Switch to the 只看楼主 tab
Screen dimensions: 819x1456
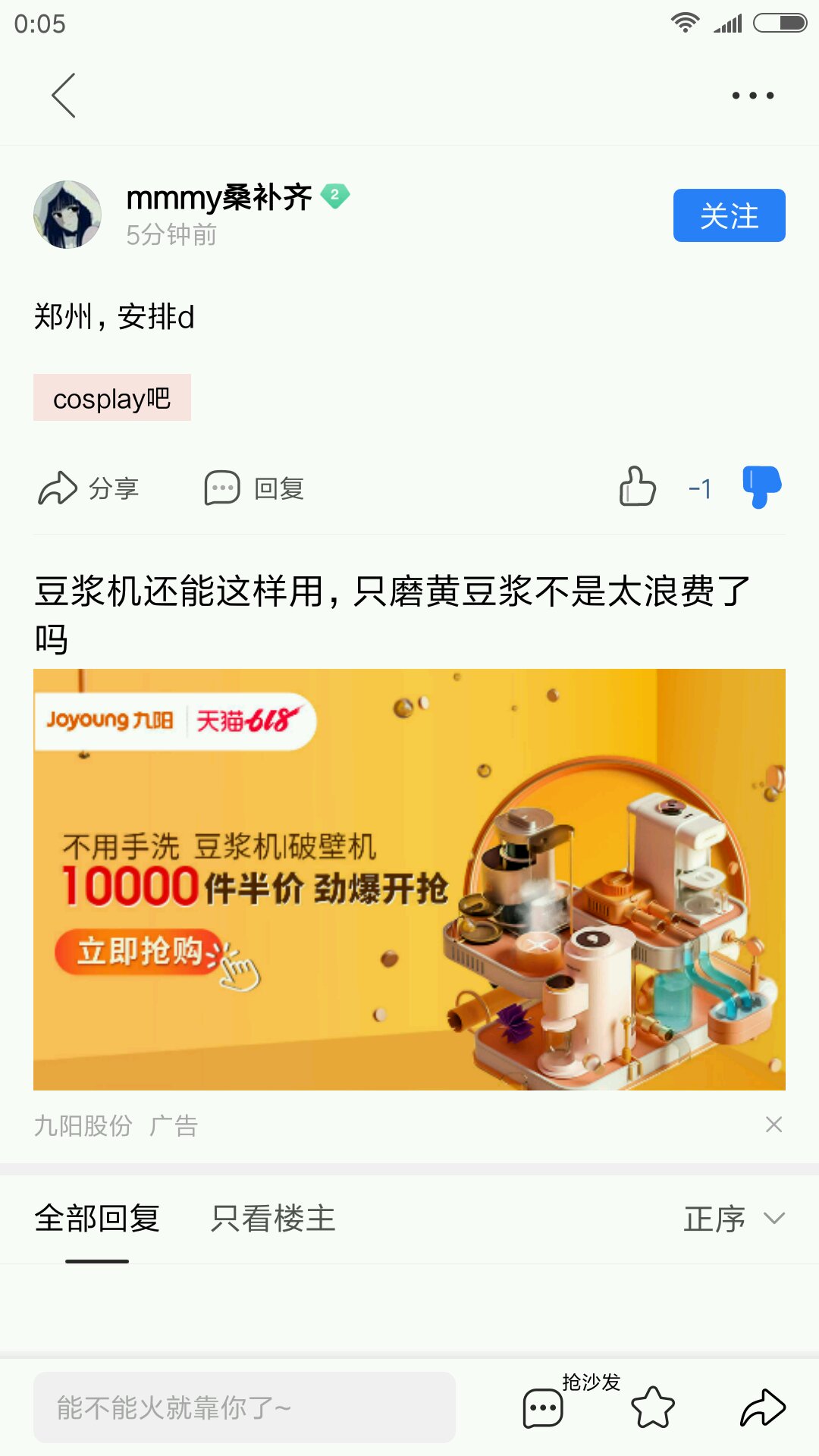coord(273,1219)
